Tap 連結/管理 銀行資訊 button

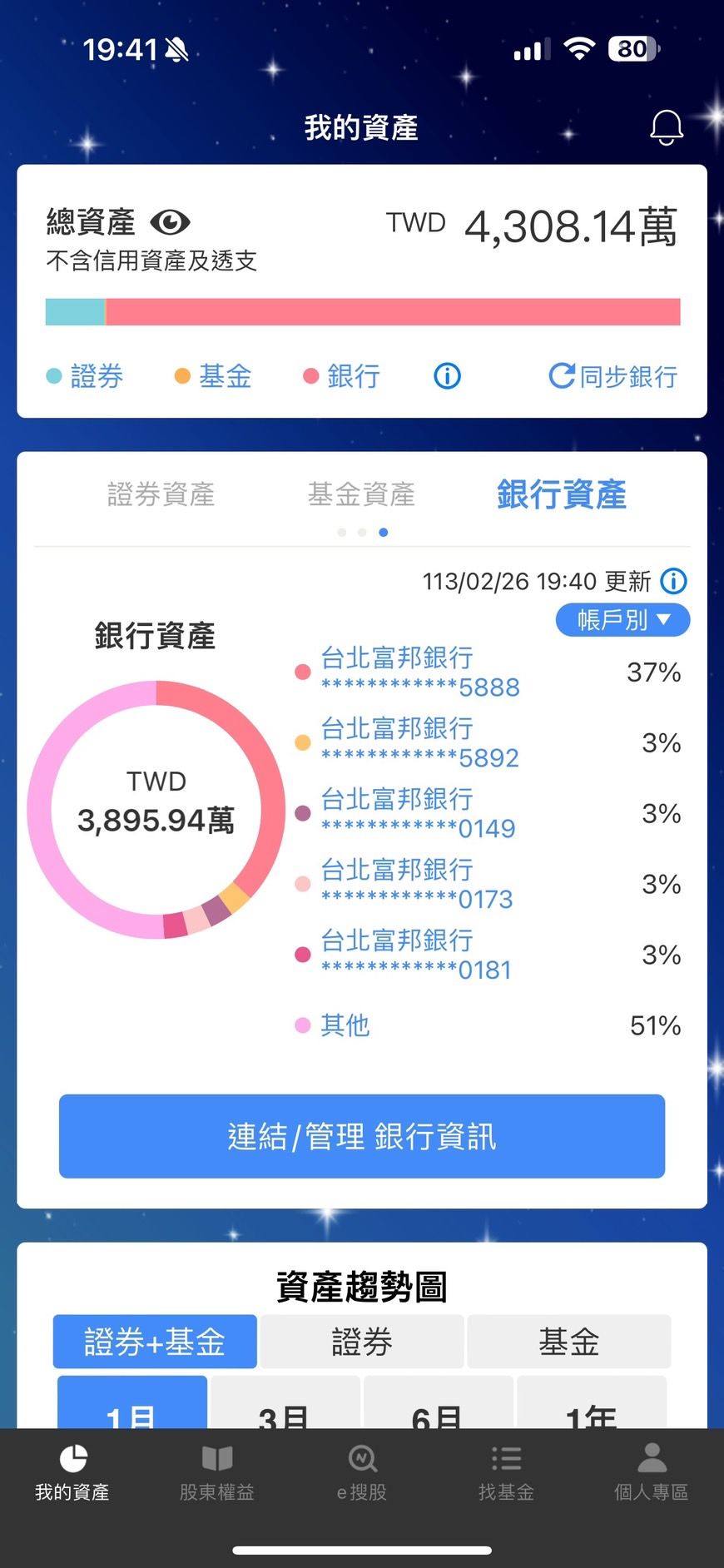(x=362, y=1136)
